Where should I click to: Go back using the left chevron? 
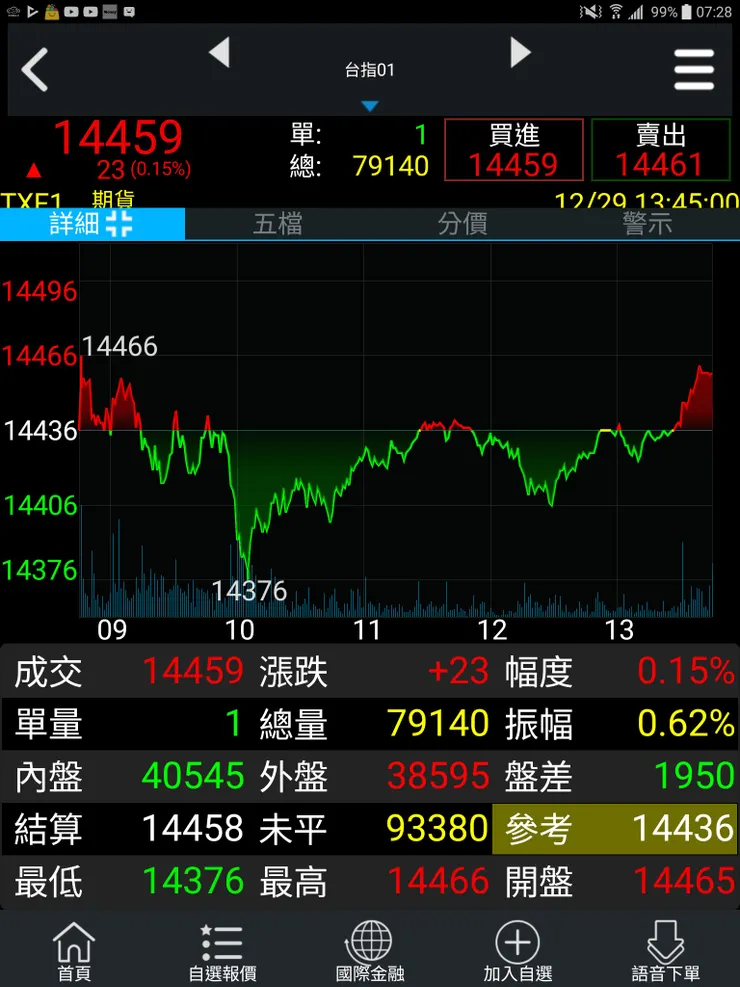pos(36,71)
